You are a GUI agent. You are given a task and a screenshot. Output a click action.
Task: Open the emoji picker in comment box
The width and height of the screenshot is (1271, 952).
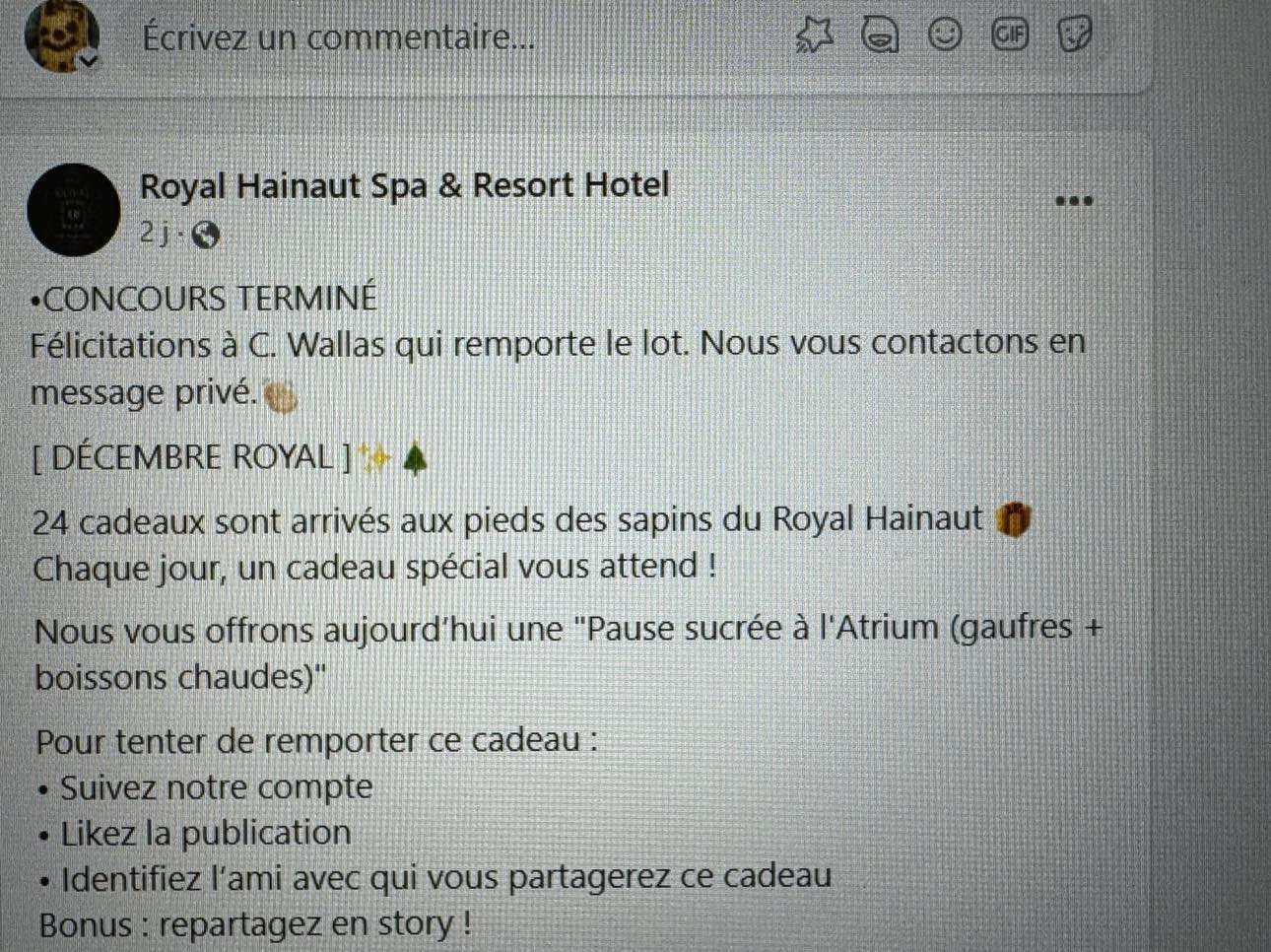tap(945, 35)
